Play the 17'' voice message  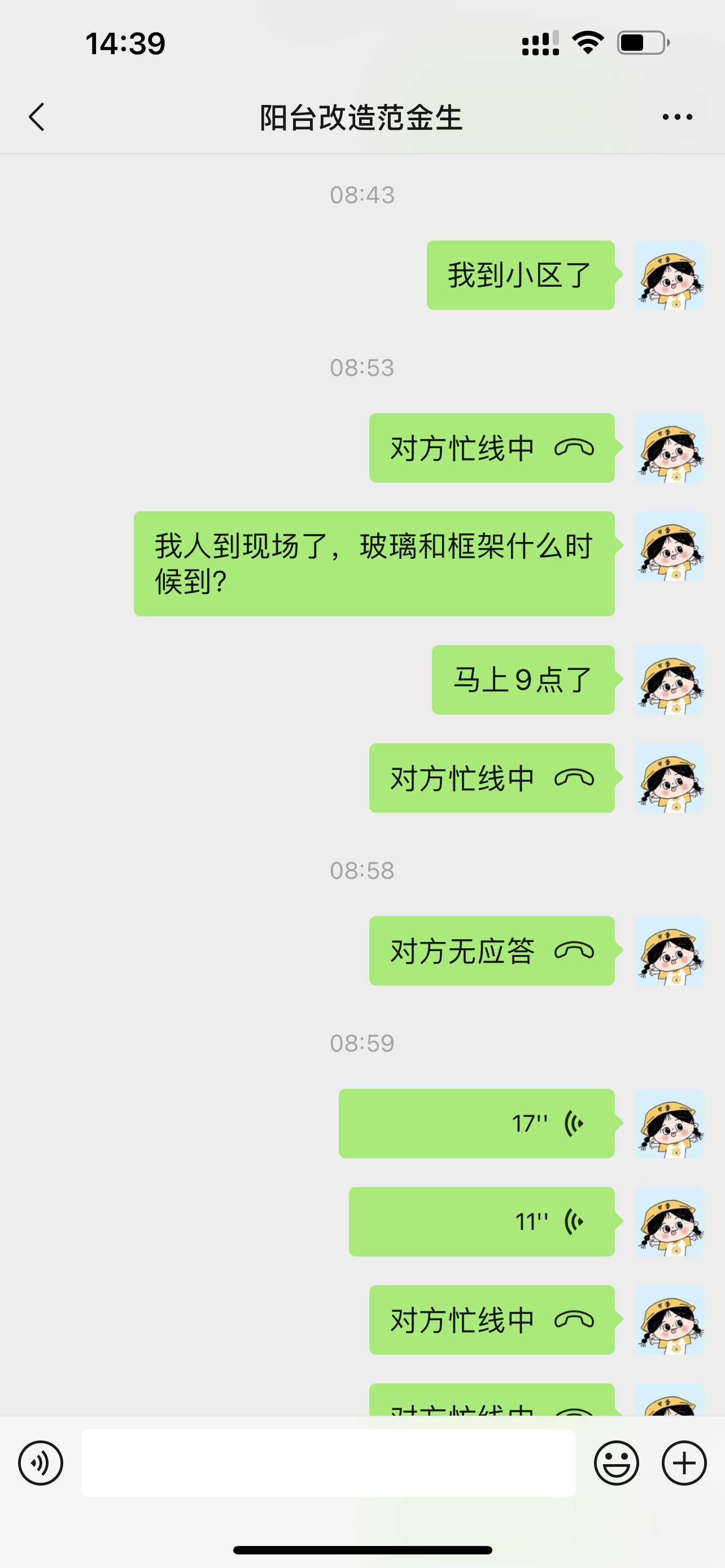pos(476,1124)
